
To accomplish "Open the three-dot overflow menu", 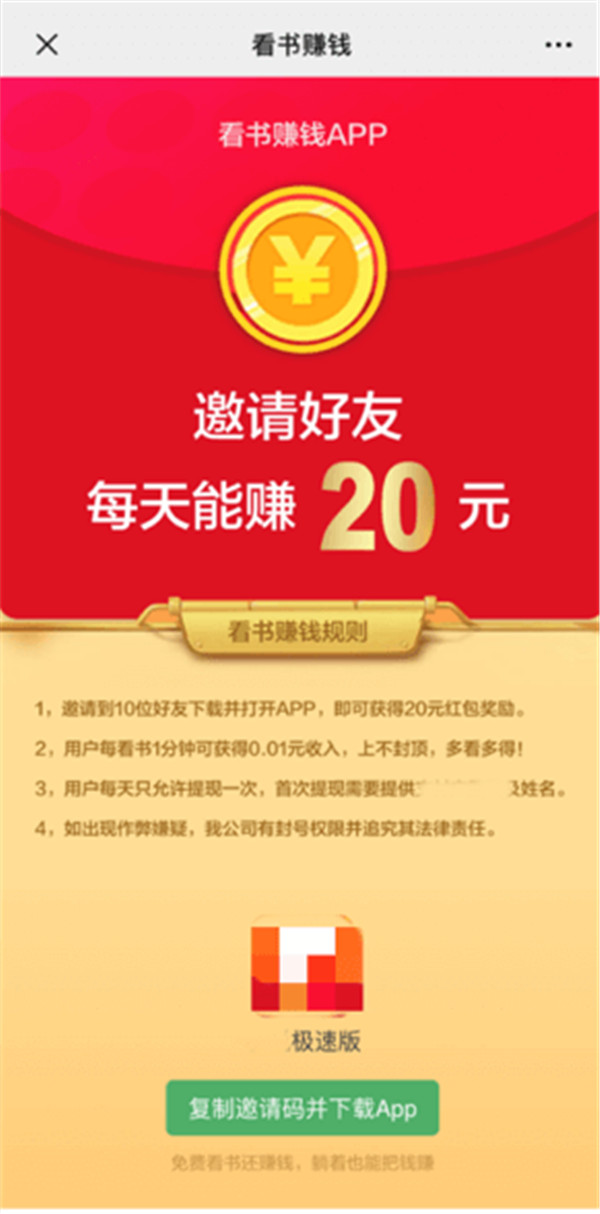I will (557, 46).
